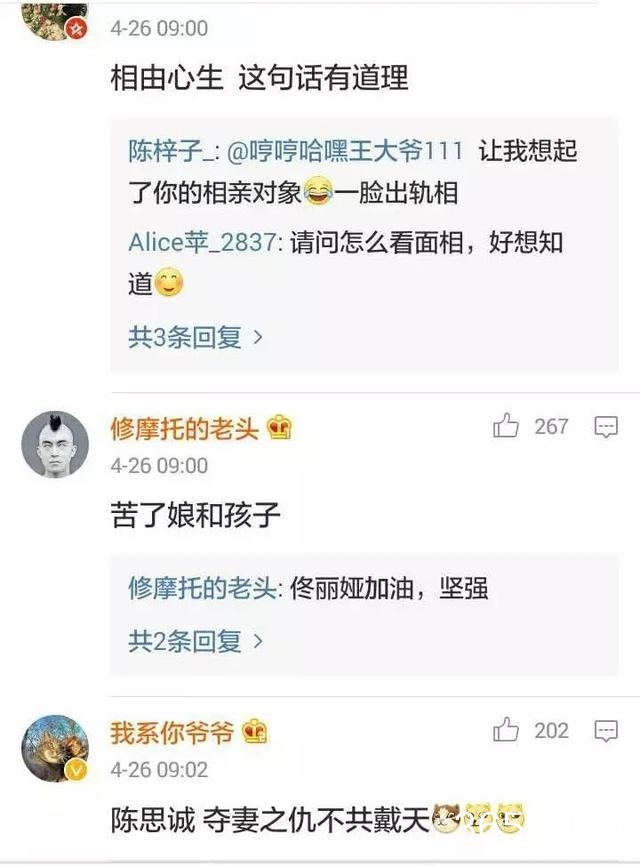Open 修摩托的老头's profile avatar
This screenshot has height=866, width=640.
click(x=55, y=444)
